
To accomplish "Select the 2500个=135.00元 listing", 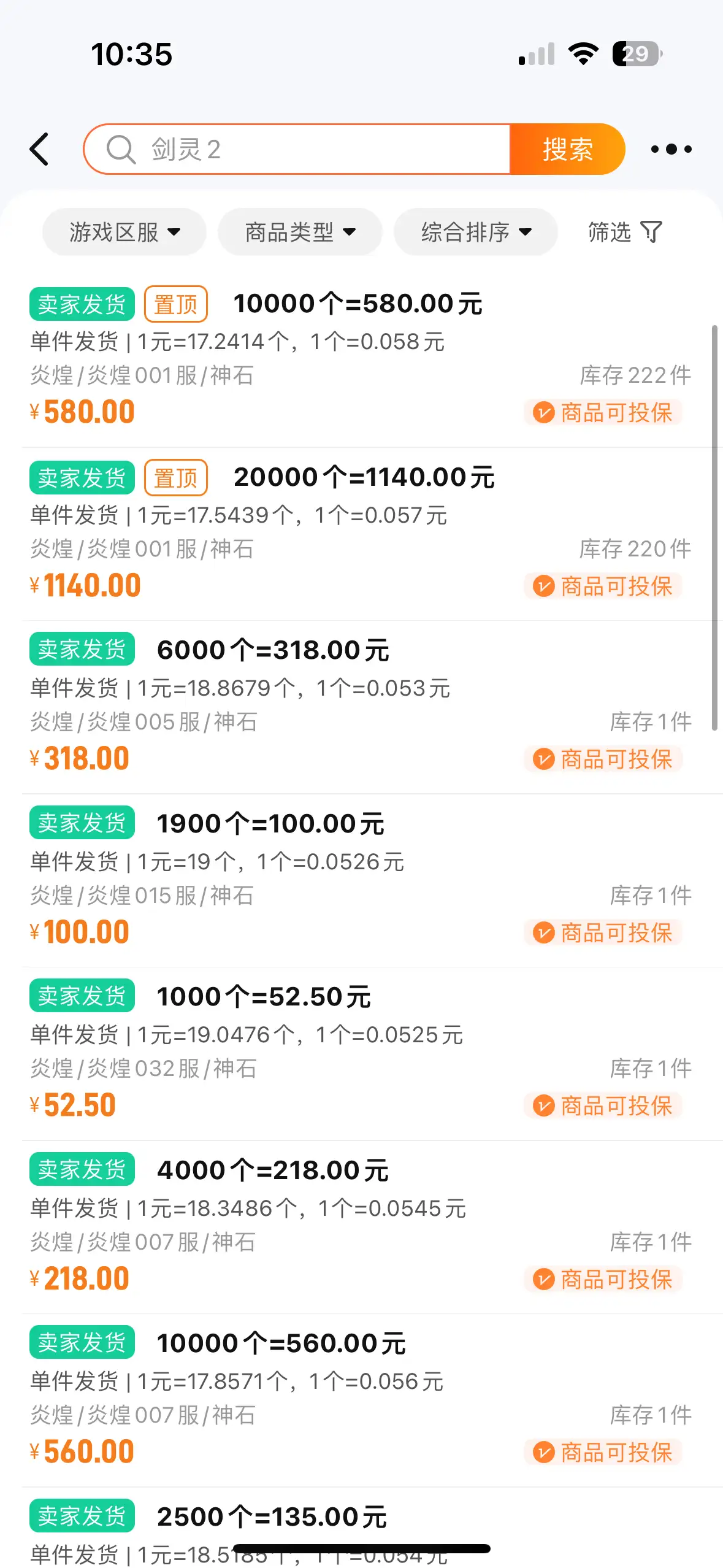I will (x=272, y=1517).
